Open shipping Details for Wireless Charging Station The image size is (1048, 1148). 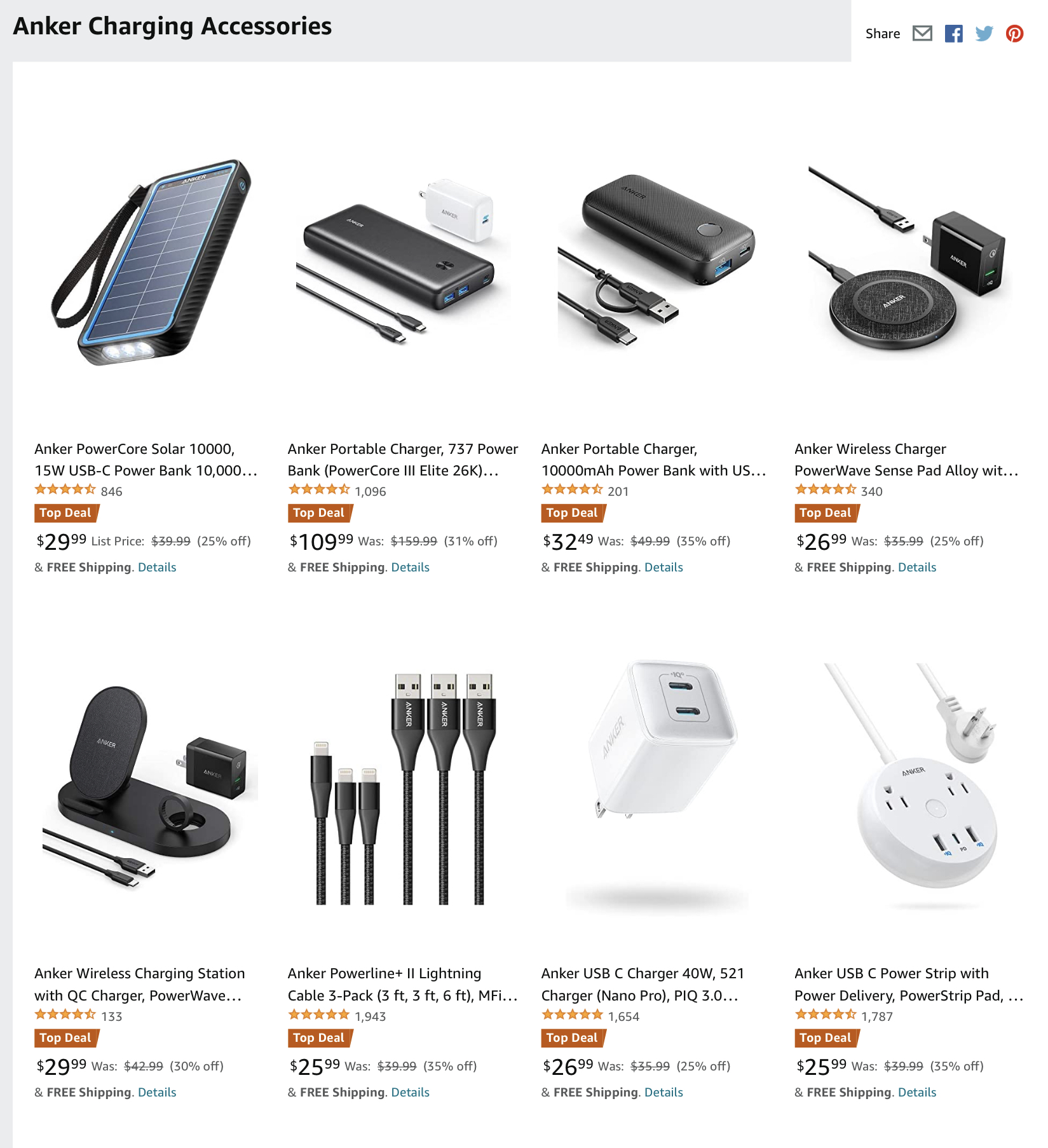pos(157,1092)
